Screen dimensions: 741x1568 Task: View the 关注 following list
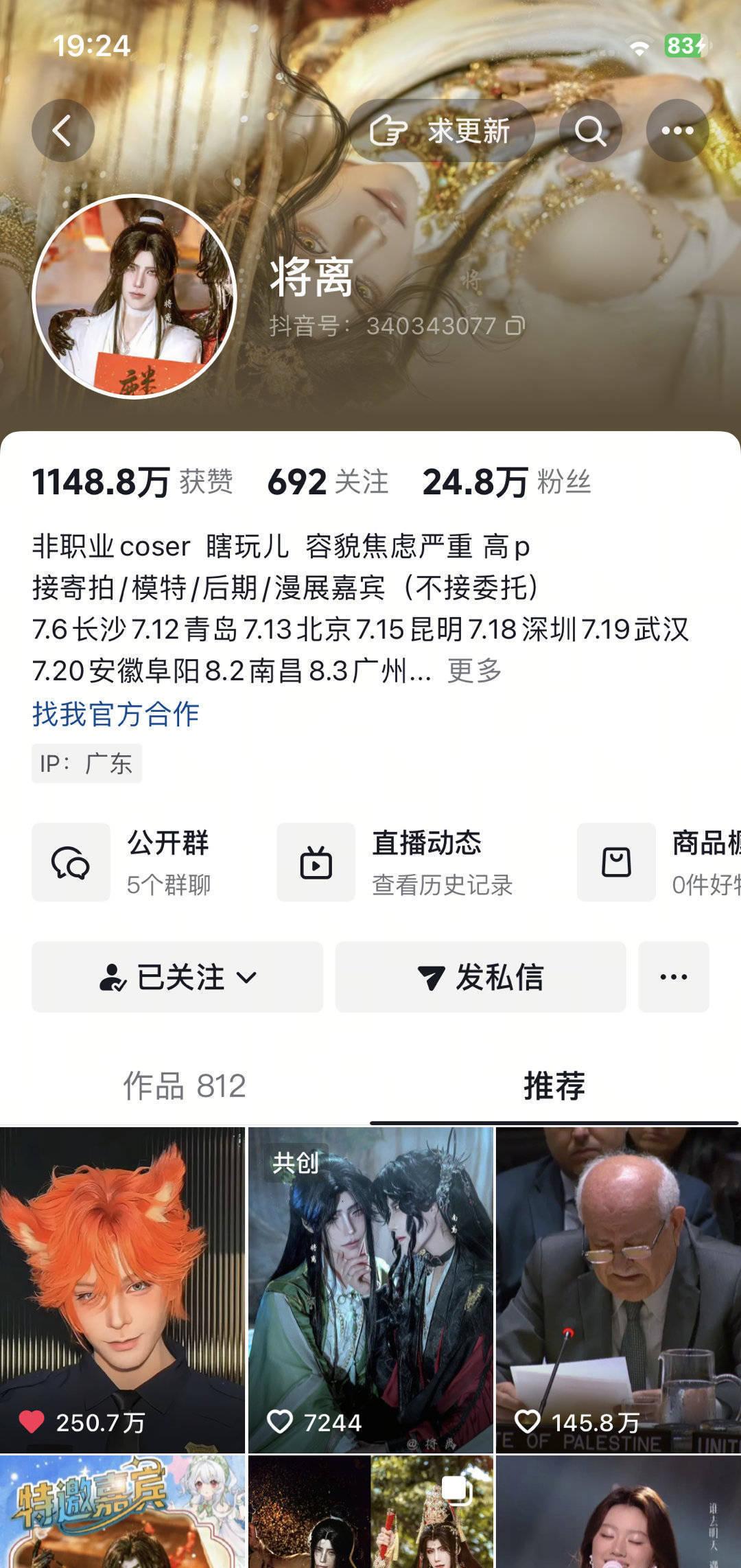click(328, 482)
